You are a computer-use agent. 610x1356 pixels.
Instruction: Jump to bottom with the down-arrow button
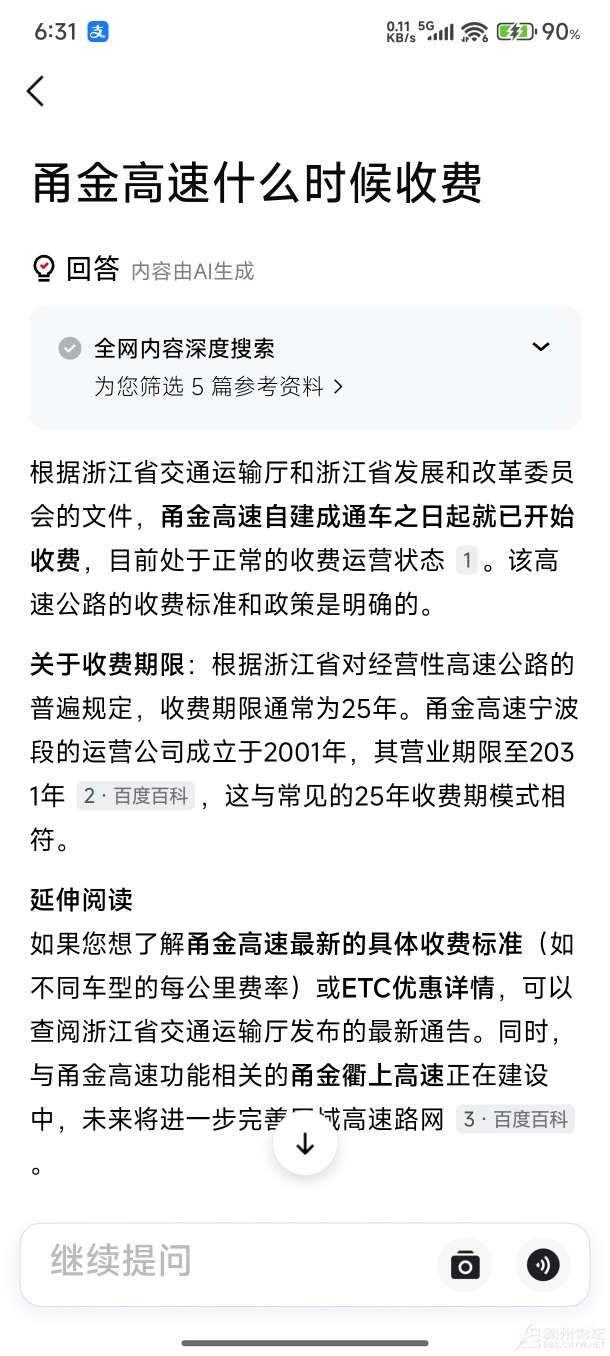305,1144
